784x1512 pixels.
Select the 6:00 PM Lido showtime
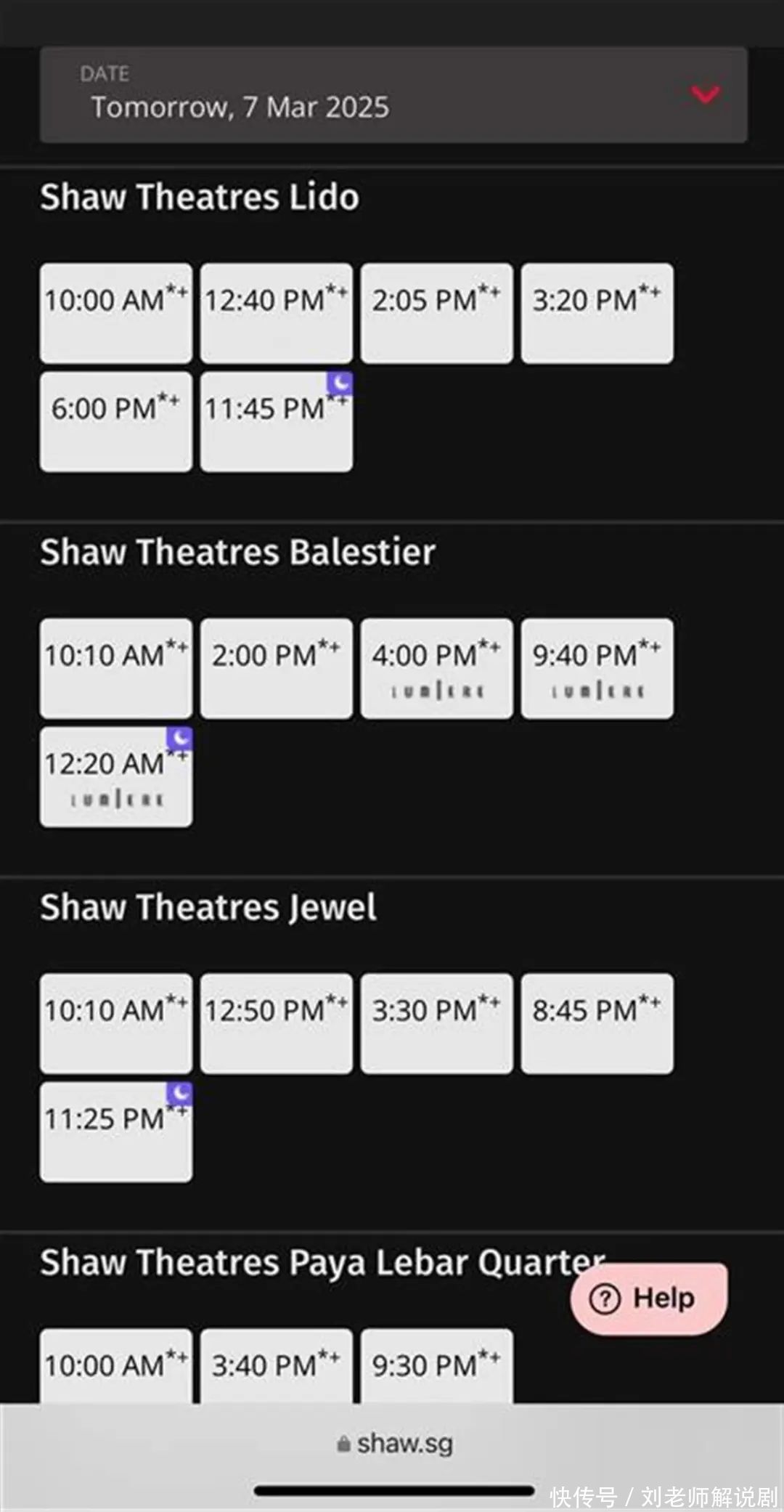(116, 421)
